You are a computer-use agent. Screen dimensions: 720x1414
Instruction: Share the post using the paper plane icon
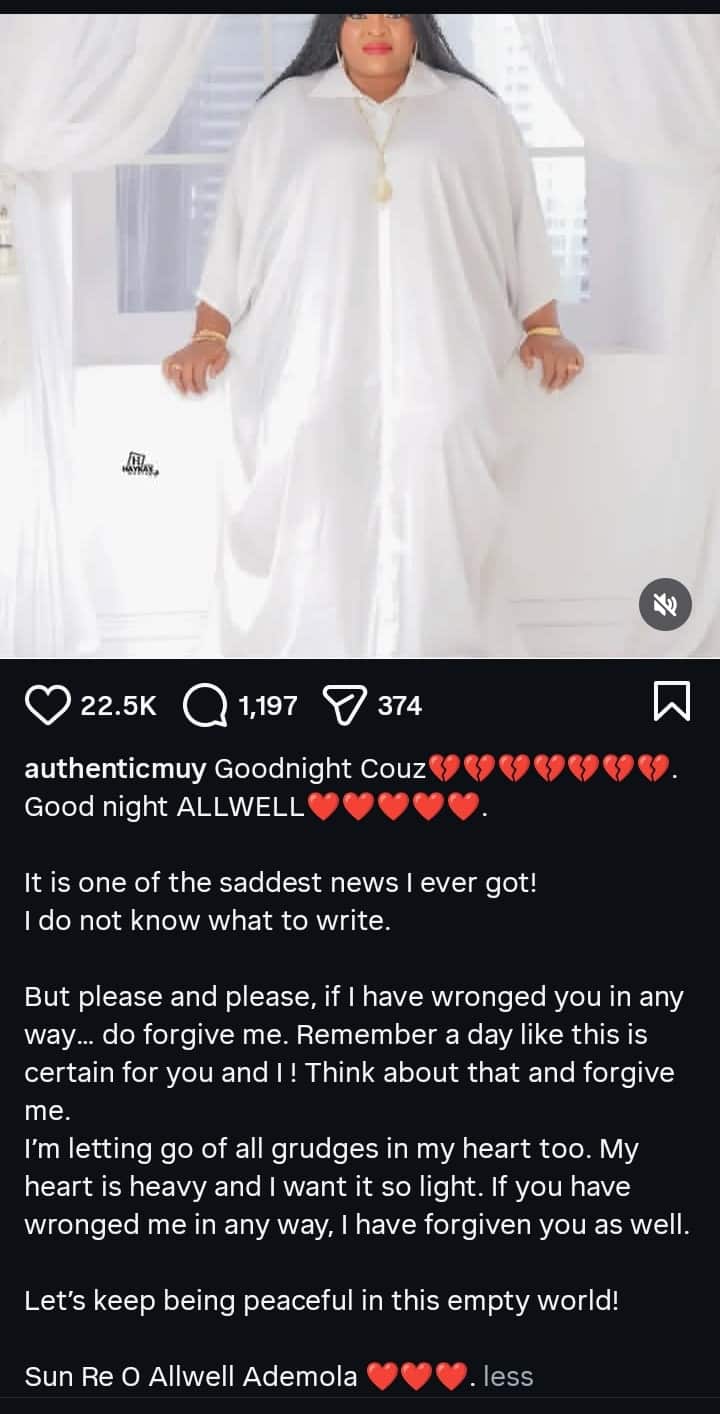[345, 703]
